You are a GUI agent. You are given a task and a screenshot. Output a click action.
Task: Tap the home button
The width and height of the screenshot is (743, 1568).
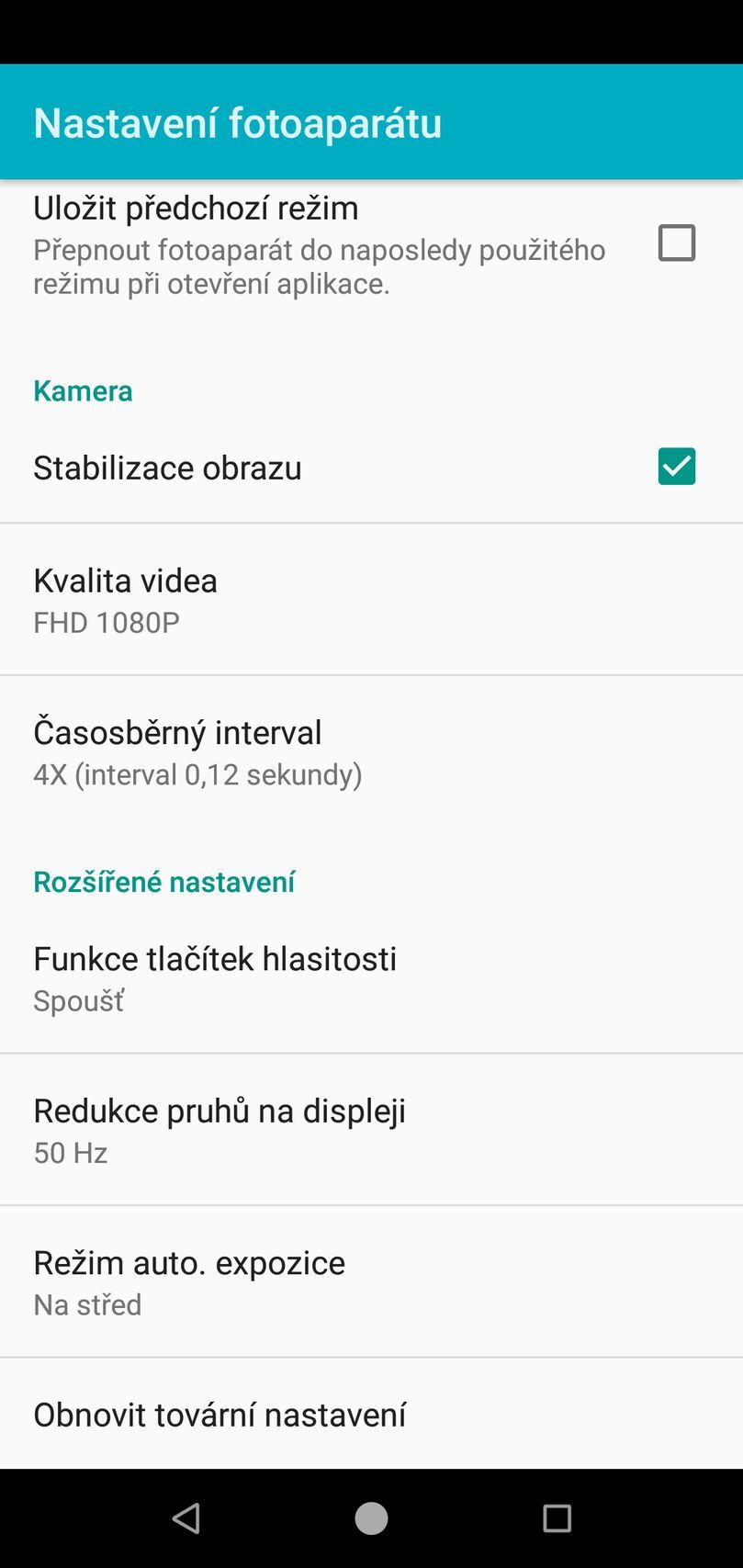tap(371, 1517)
